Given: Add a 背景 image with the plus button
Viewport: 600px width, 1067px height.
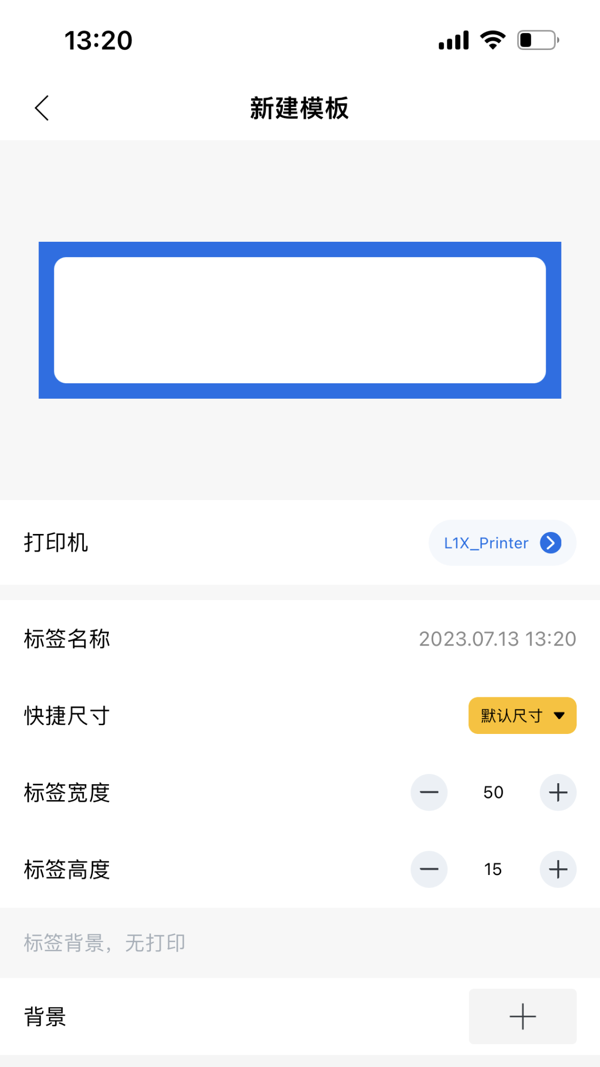Looking at the screenshot, I should 522,1017.
